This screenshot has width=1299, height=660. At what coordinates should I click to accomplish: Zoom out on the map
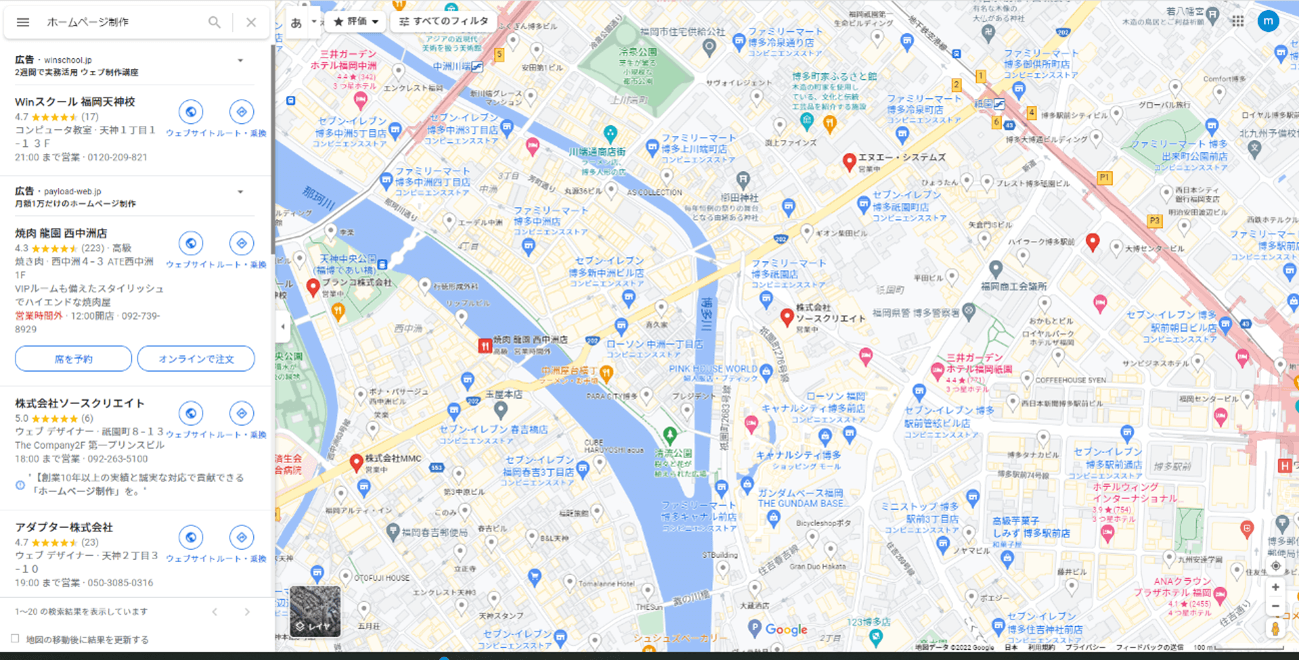1275,607
